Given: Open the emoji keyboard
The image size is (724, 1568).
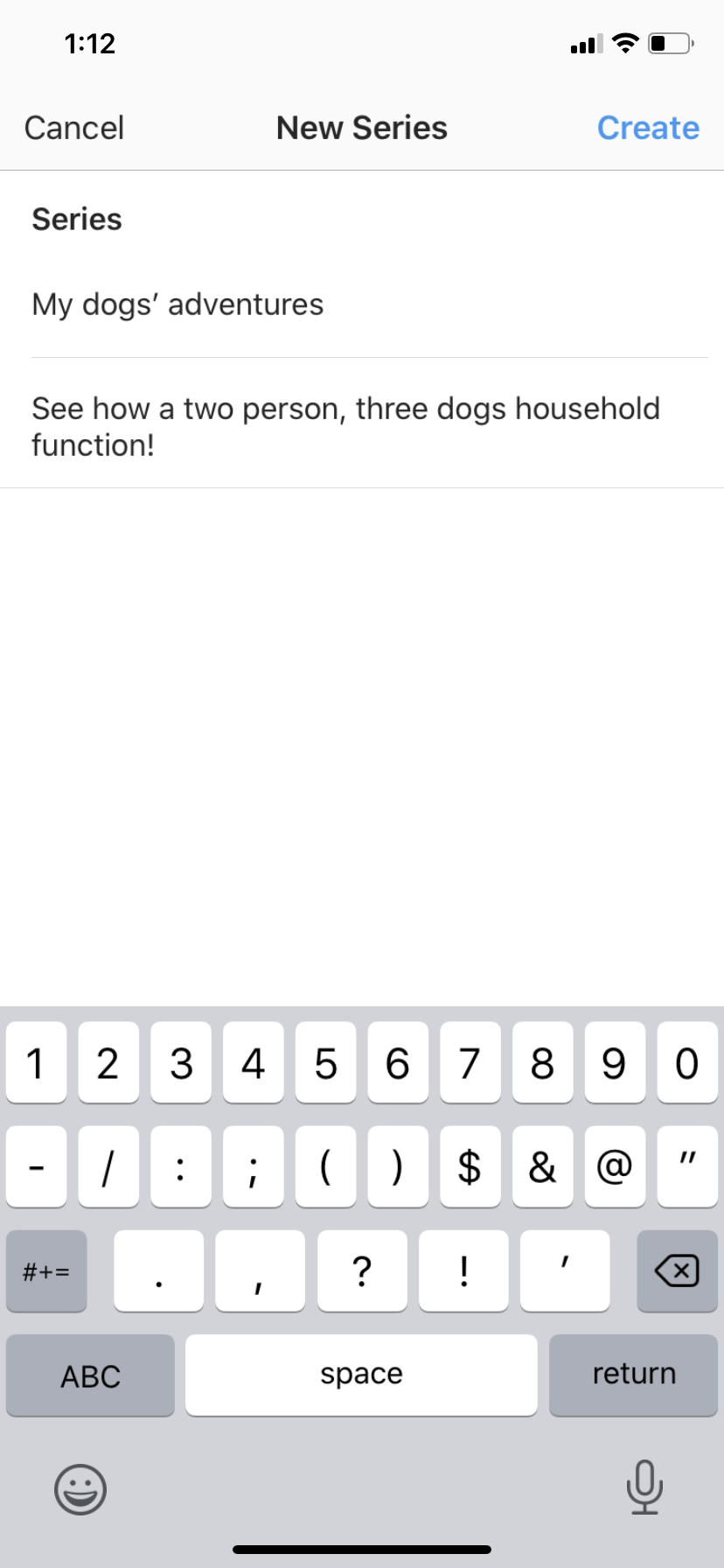Looking at the screenshot, I should pos(80,1489).
